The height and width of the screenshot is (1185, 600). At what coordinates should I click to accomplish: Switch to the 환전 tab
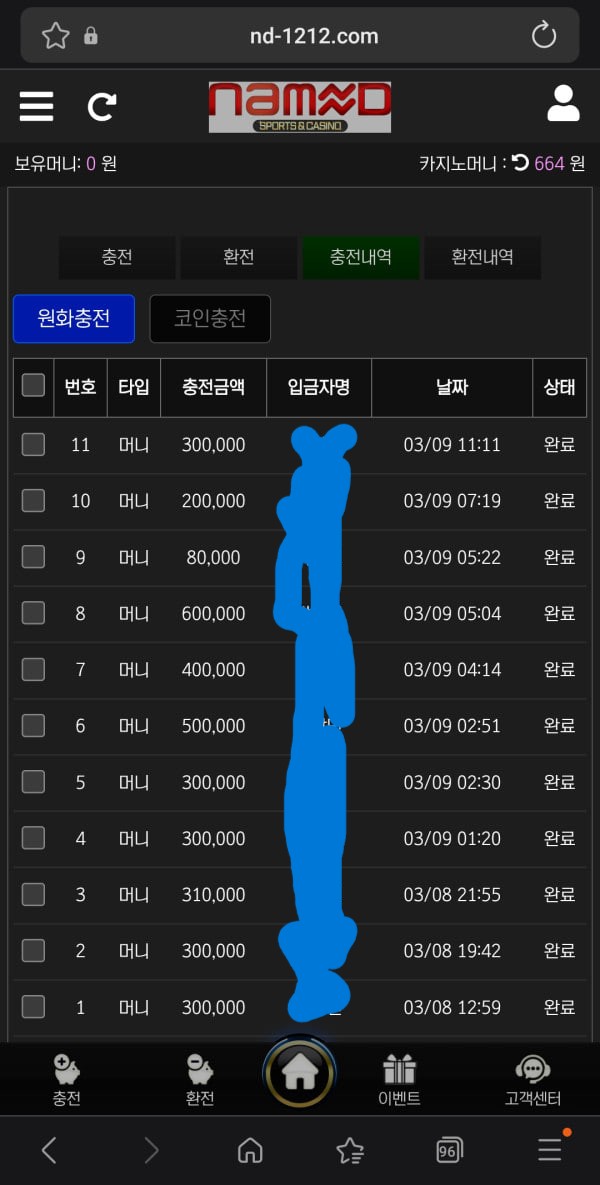click(x=239, y=257)
